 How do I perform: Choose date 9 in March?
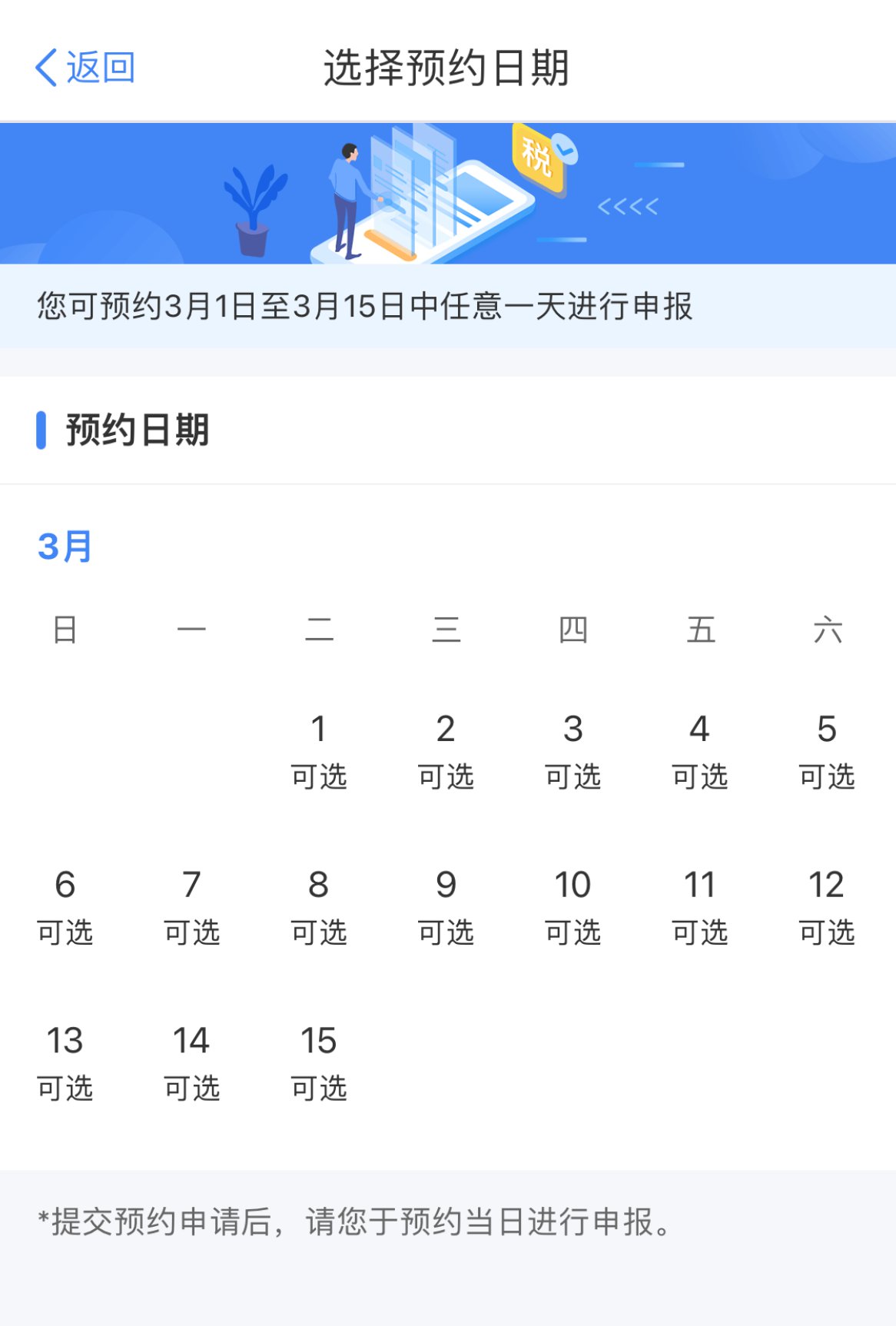[446, 907]
